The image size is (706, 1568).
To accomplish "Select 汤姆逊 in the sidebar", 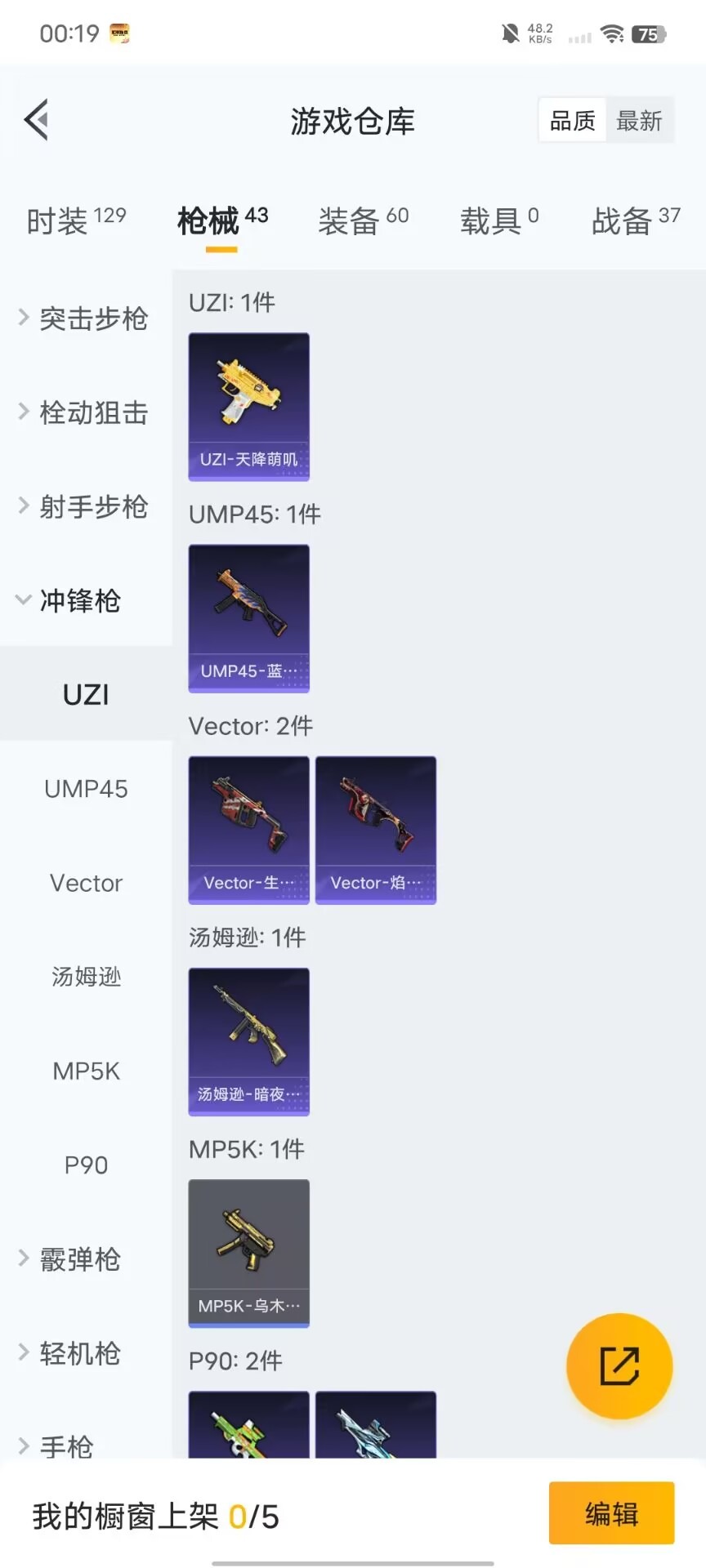I will coord(86,977).
